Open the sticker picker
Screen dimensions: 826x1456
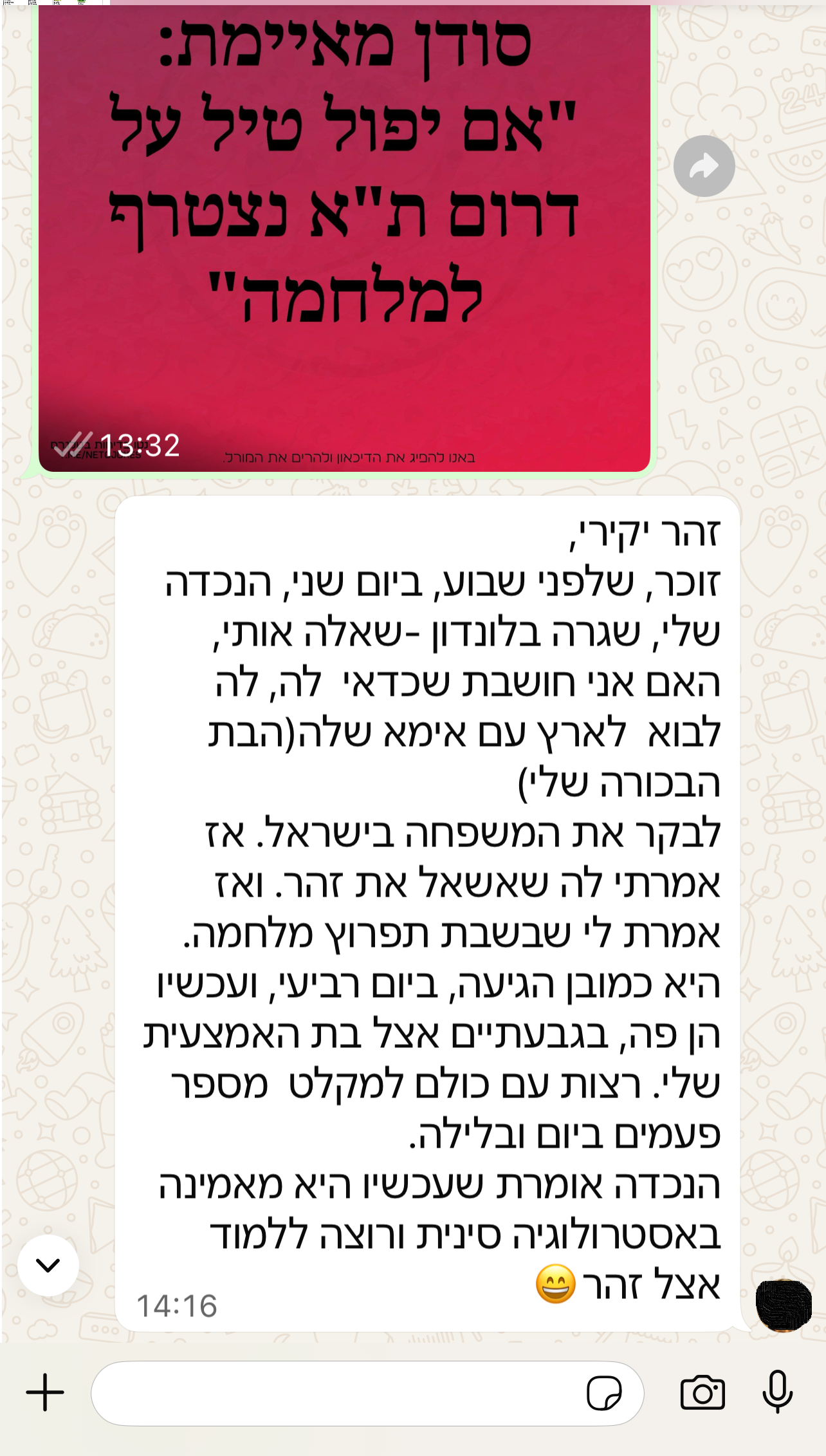click(x=604, y=1394)
